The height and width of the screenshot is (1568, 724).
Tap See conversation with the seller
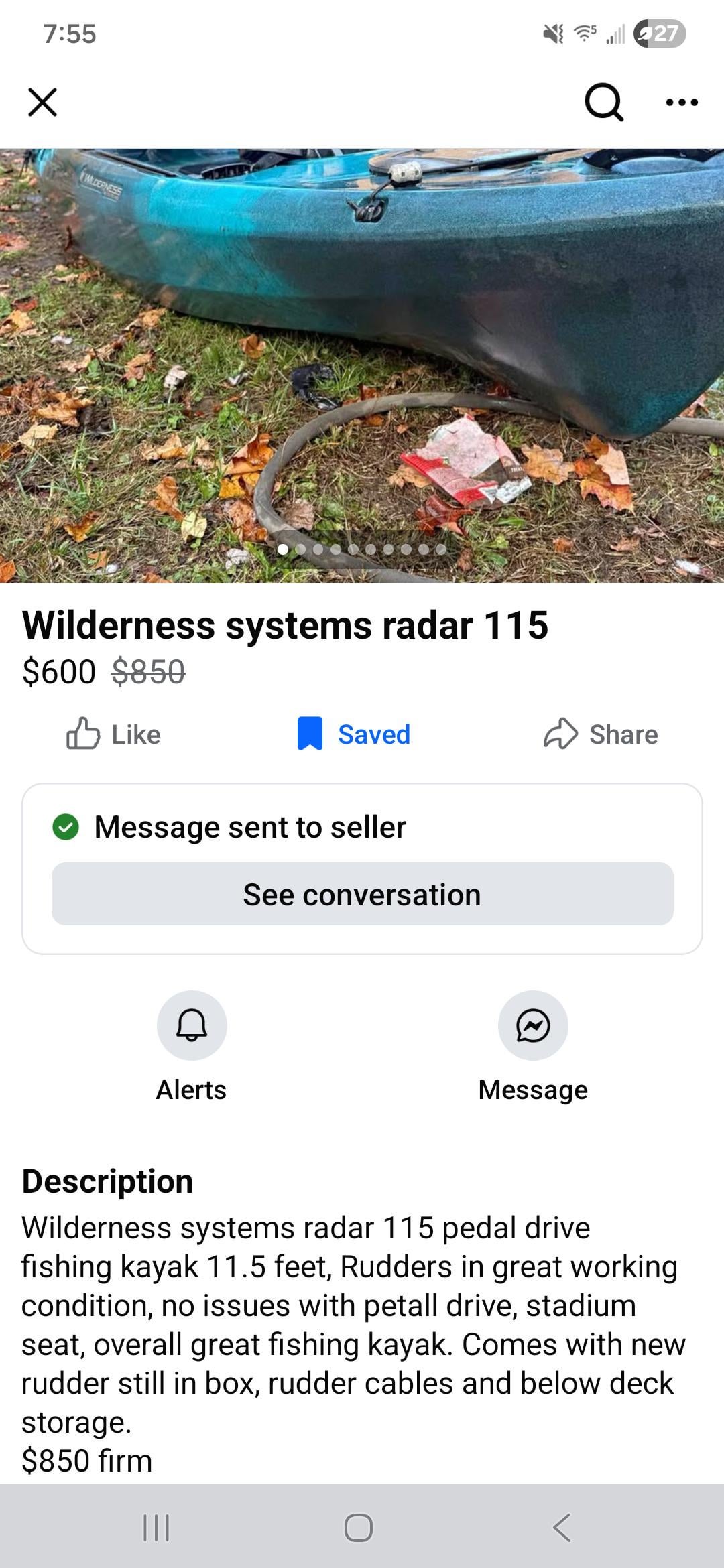point(362,895)
